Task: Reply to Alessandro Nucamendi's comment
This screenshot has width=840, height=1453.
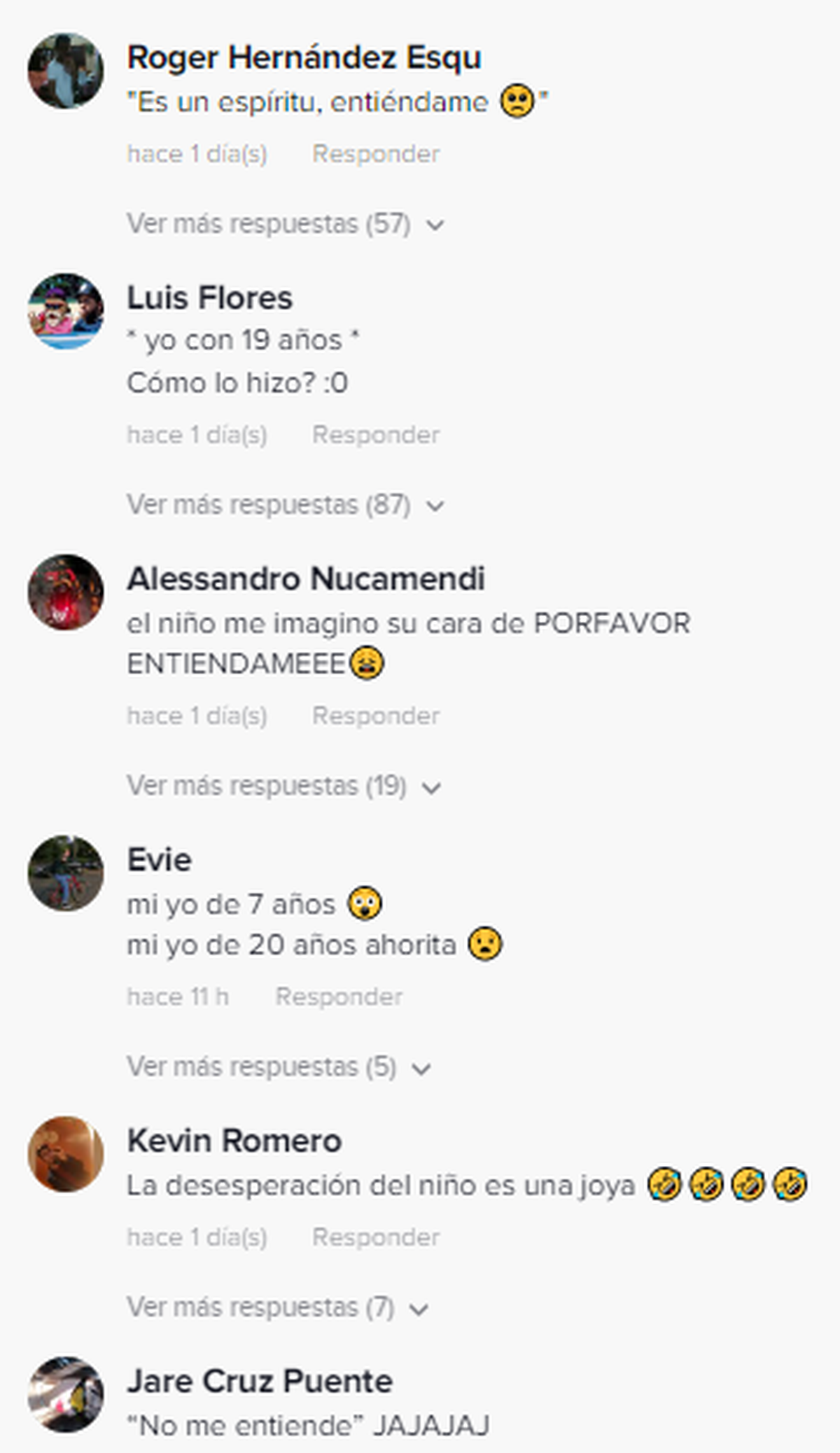Action: click(375, 716)
